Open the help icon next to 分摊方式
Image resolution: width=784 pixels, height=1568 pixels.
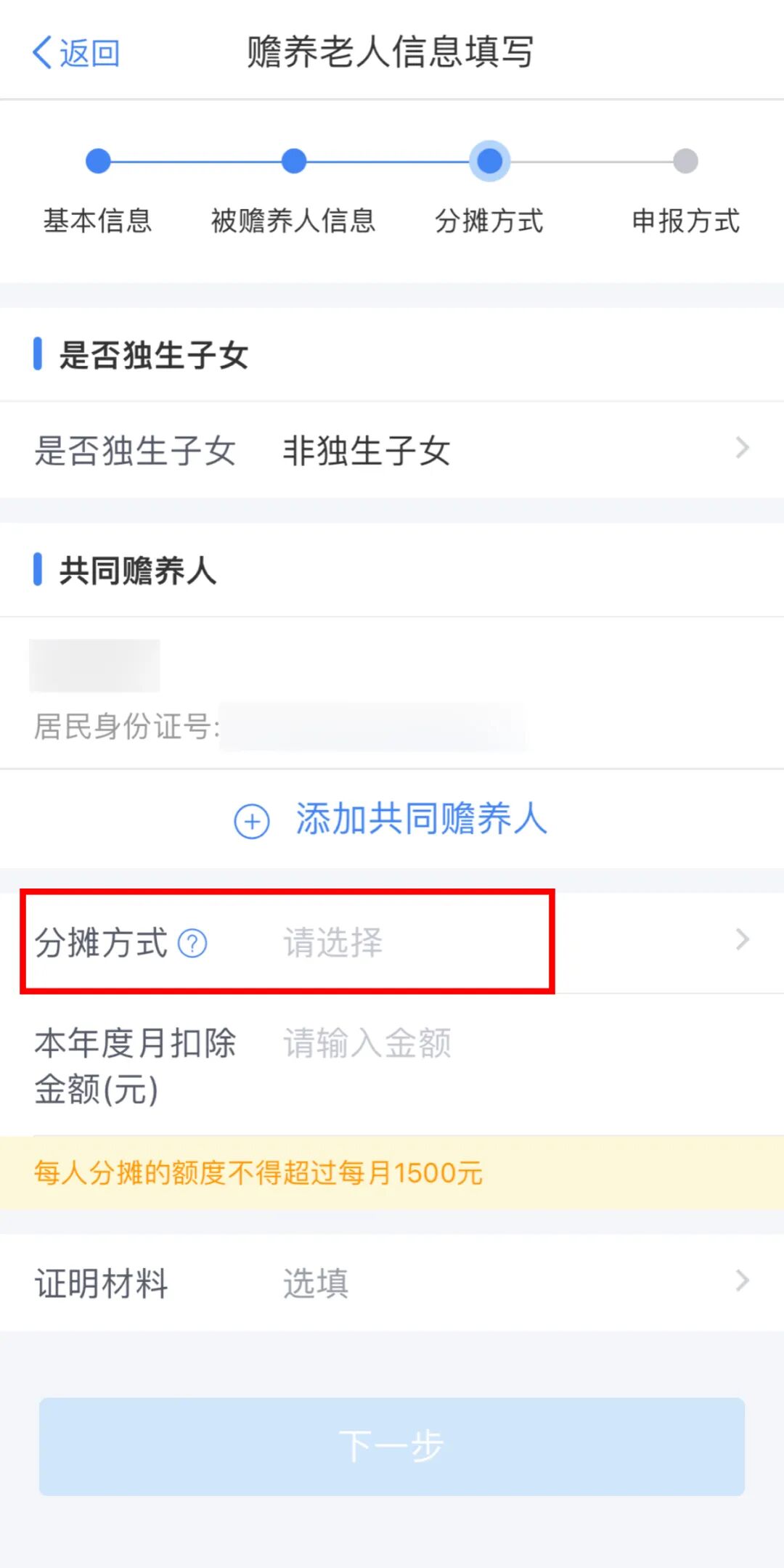192,944
